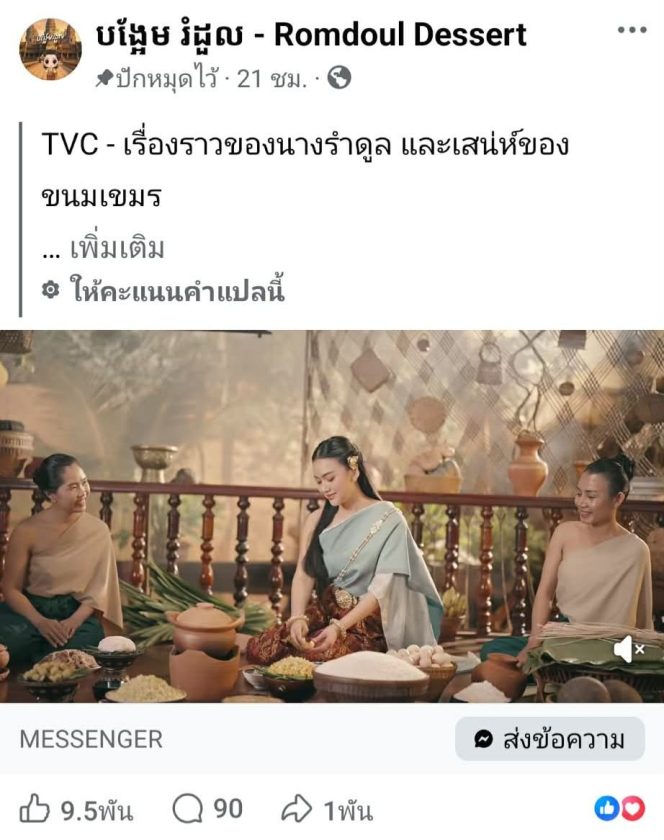
Task: Play the Romdoul Dessert TVC video
Action: (332, 515)
